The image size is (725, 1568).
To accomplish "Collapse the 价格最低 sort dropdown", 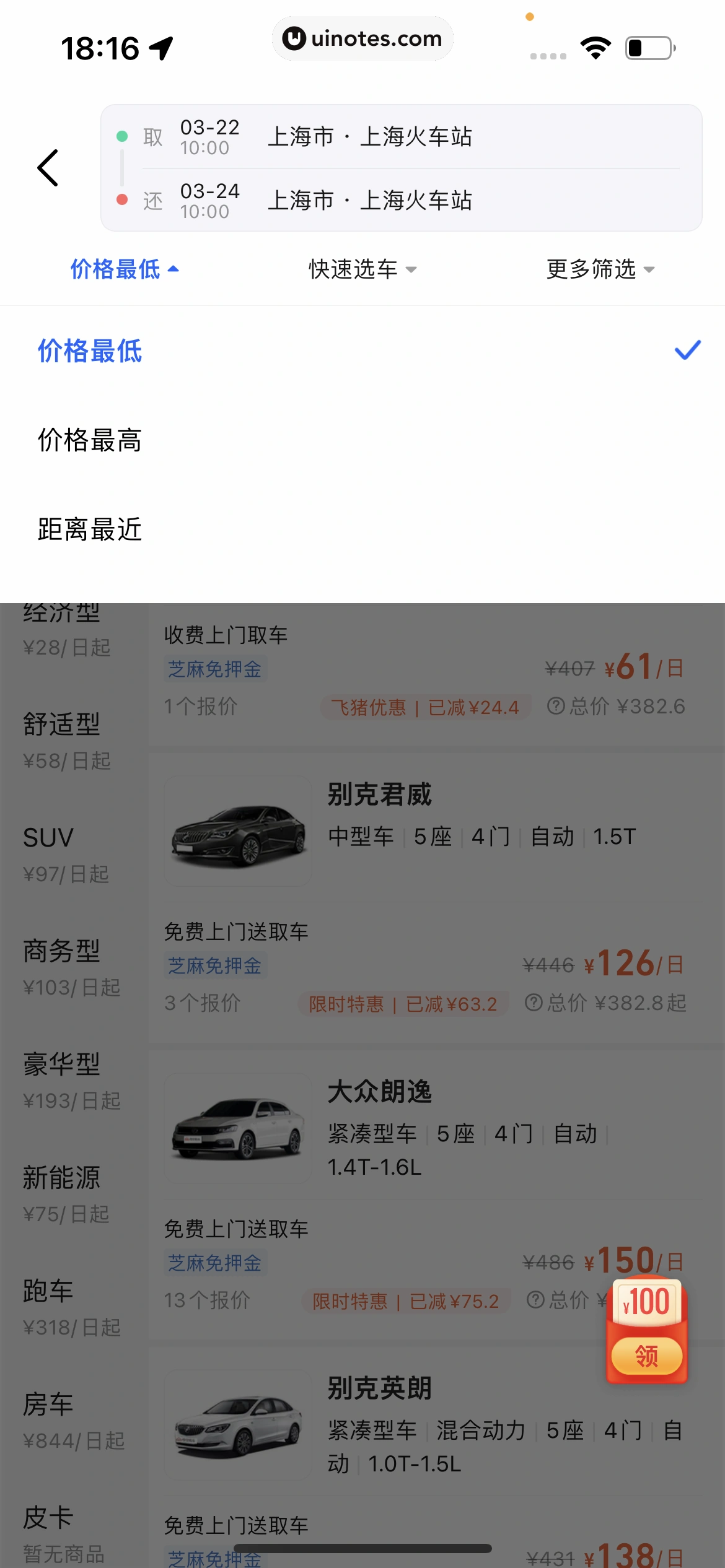I will tap(123, 269).
